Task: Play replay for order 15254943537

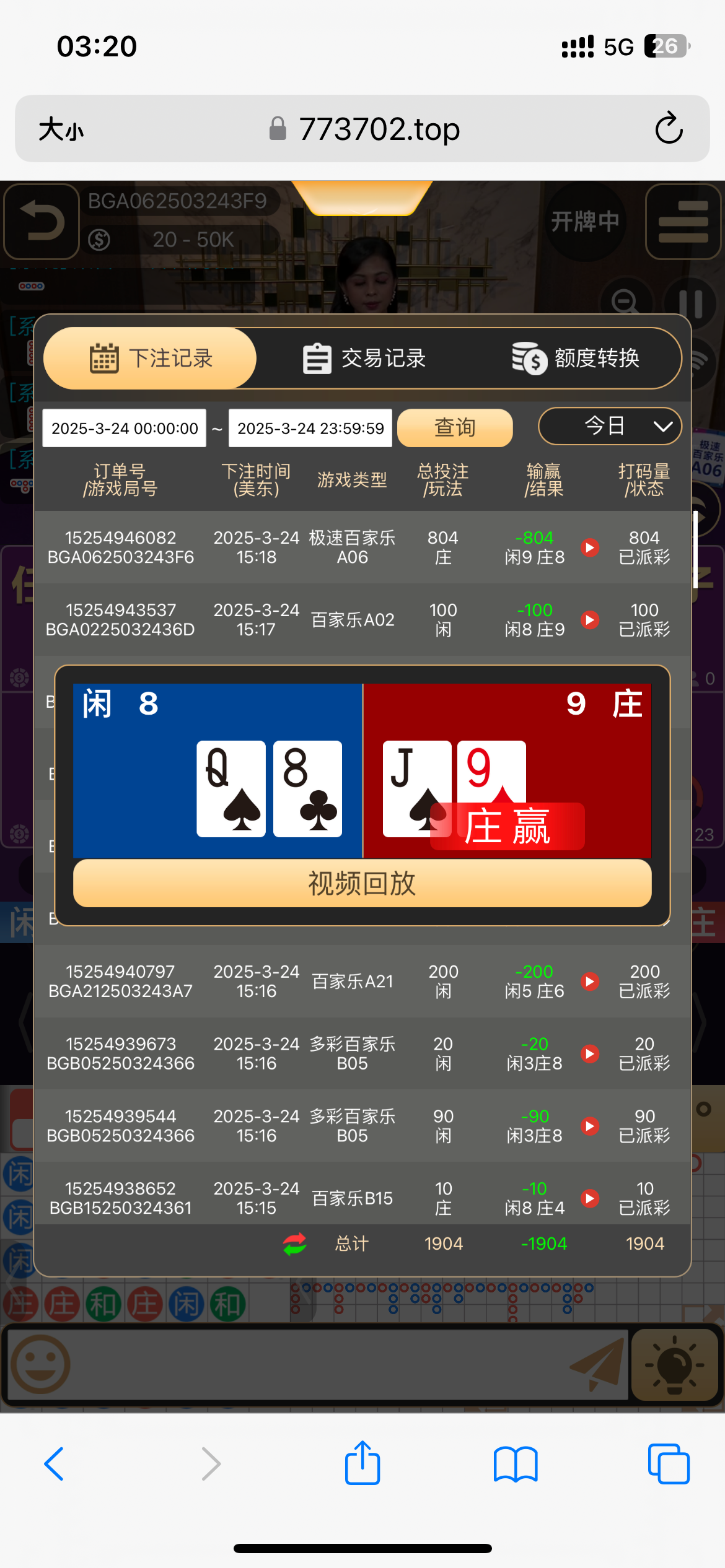Action: point(590,620)
